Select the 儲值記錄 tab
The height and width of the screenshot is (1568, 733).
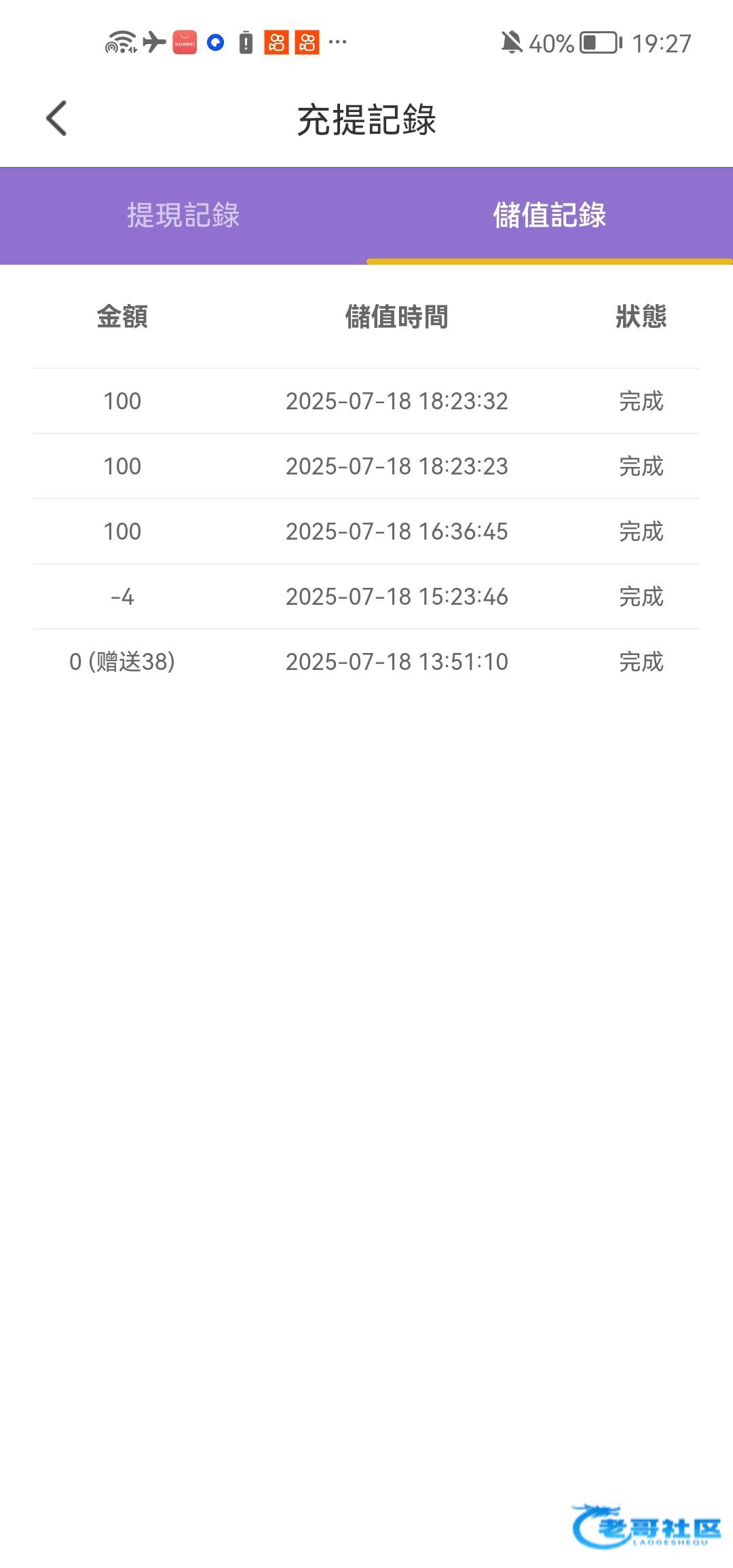550,215
